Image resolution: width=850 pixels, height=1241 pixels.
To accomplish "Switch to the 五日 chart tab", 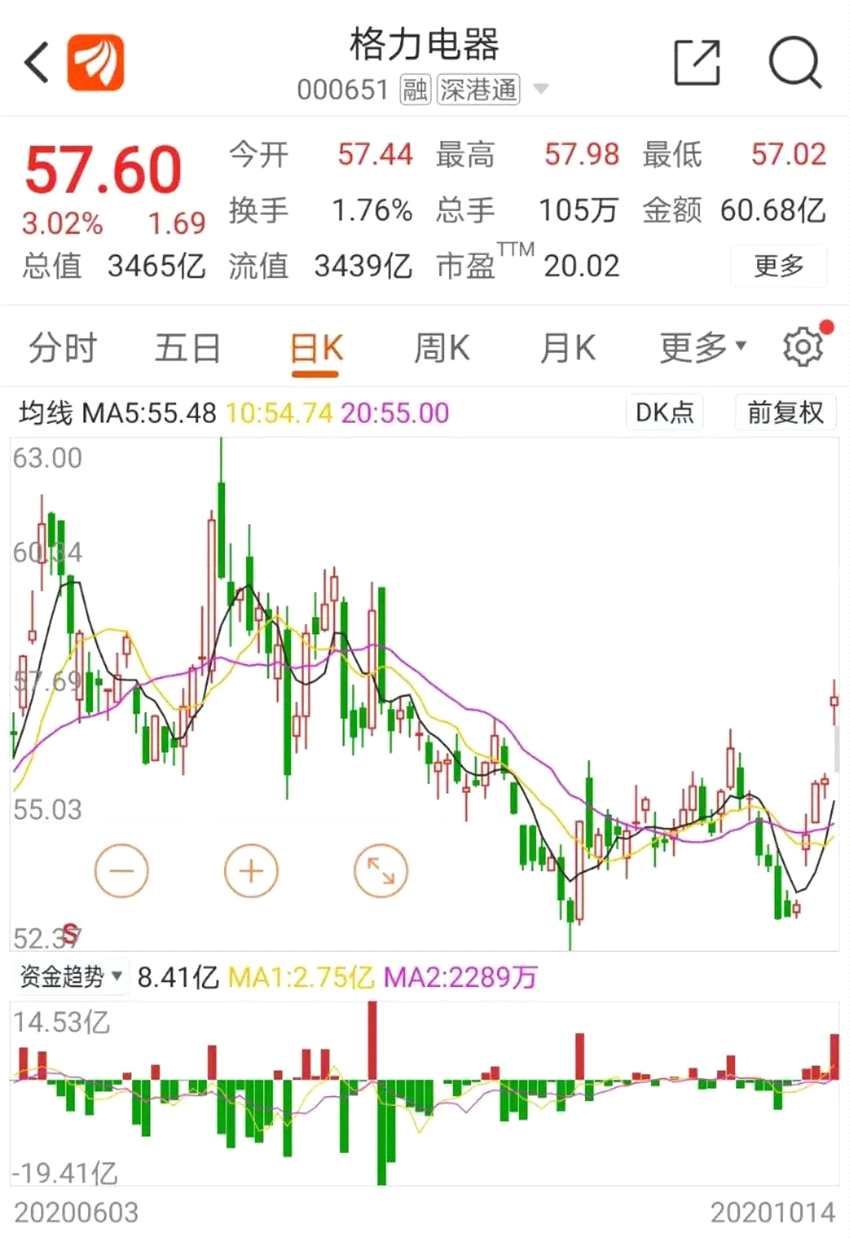I will tap(188, 348).
